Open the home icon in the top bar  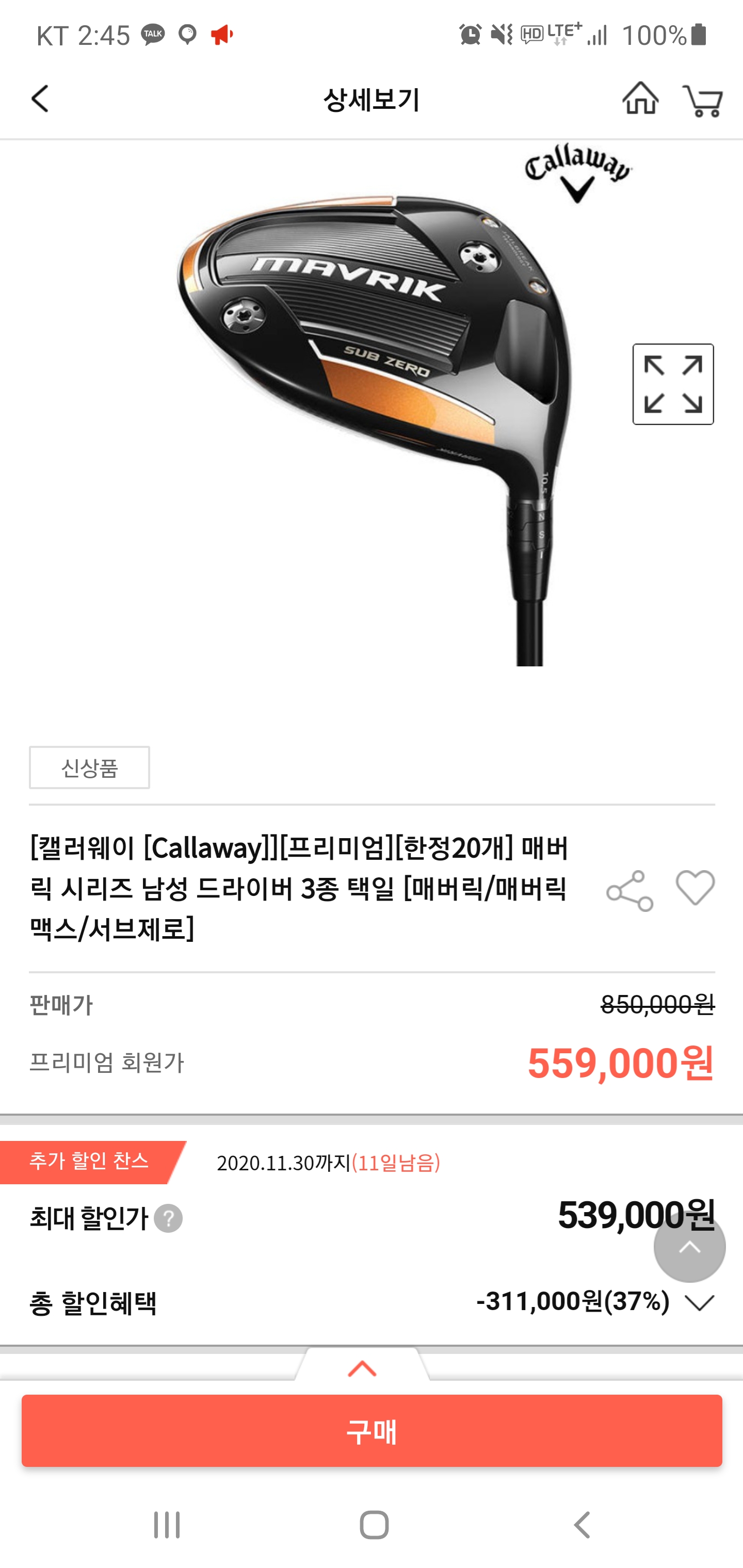coord(640,99)
